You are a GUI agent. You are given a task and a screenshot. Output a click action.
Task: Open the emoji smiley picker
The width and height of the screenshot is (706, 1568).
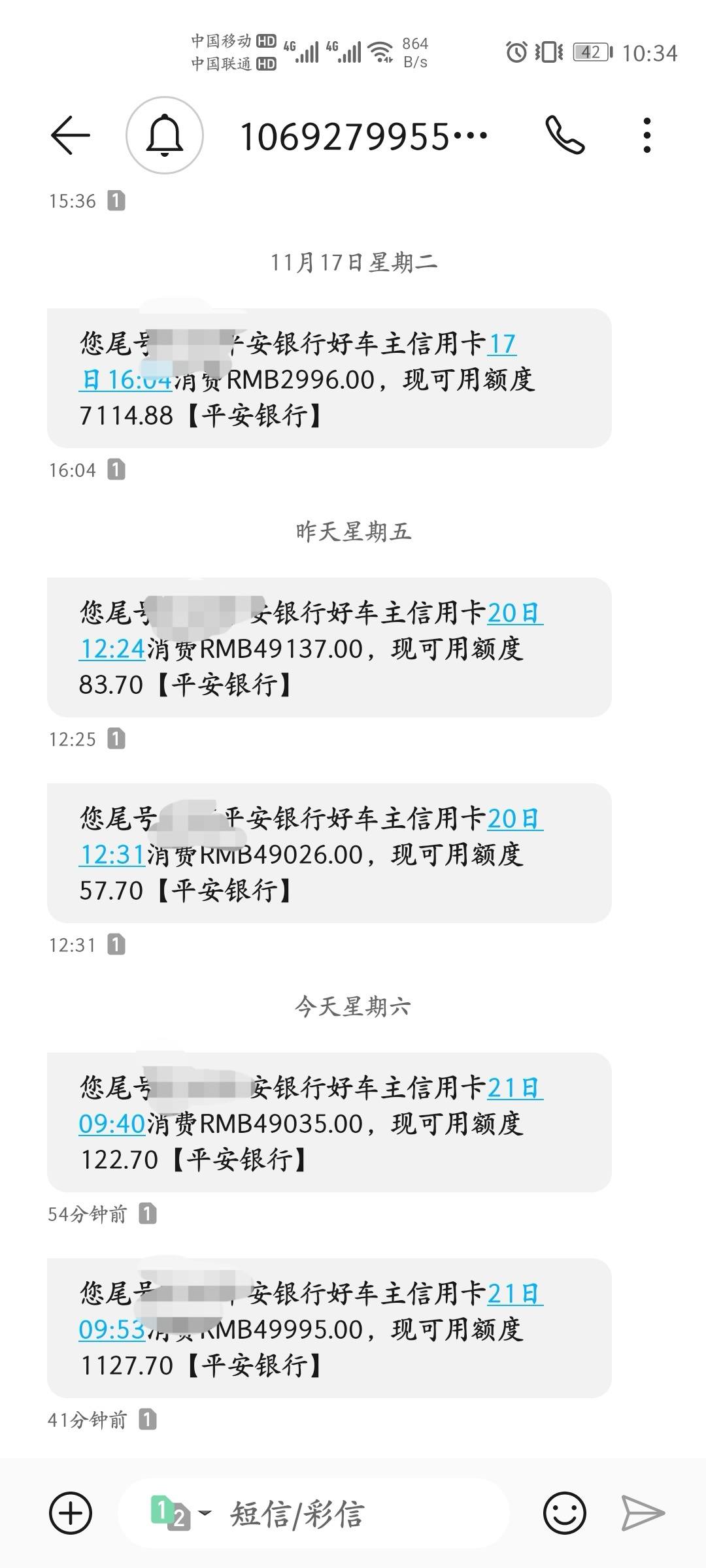click(565, 1513)
